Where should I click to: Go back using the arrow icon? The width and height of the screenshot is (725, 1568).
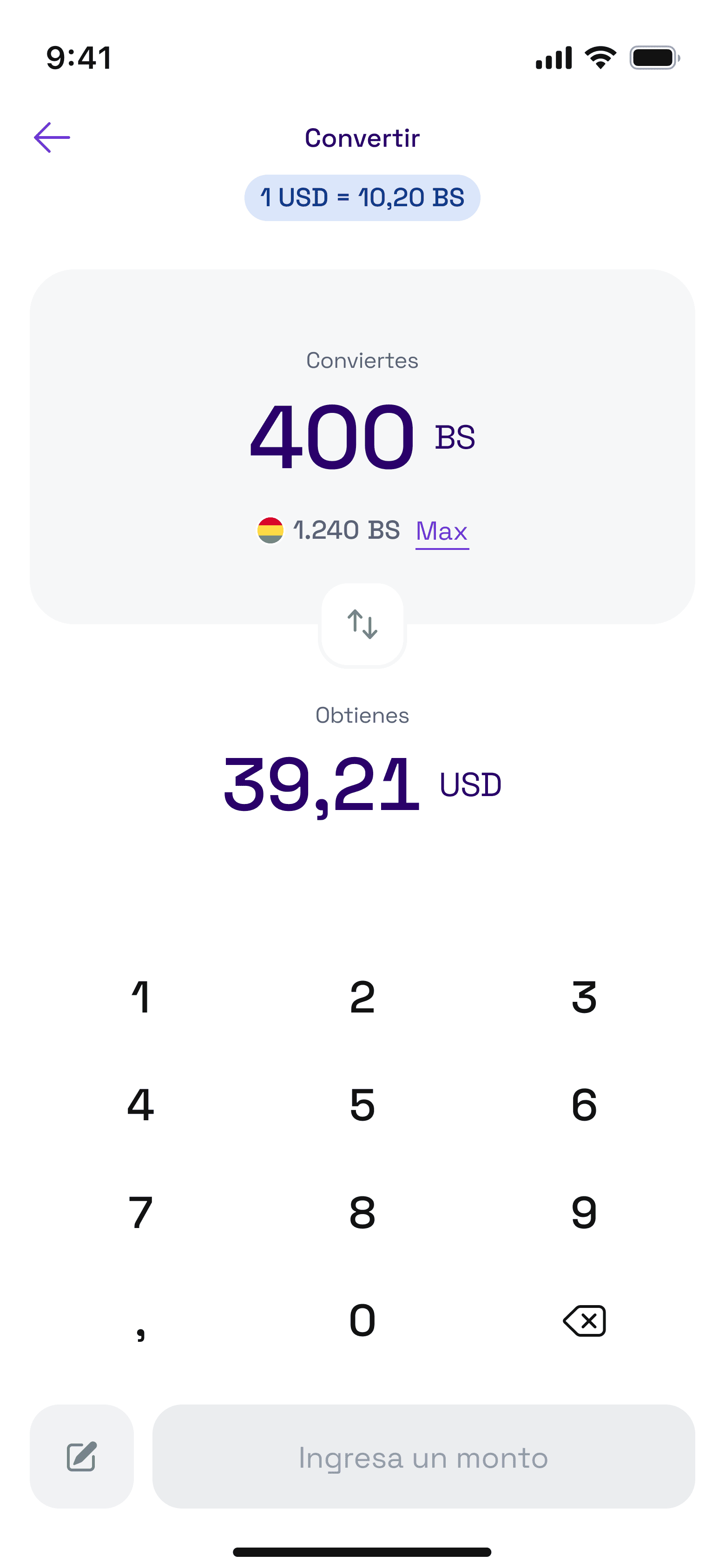(52, 137)
